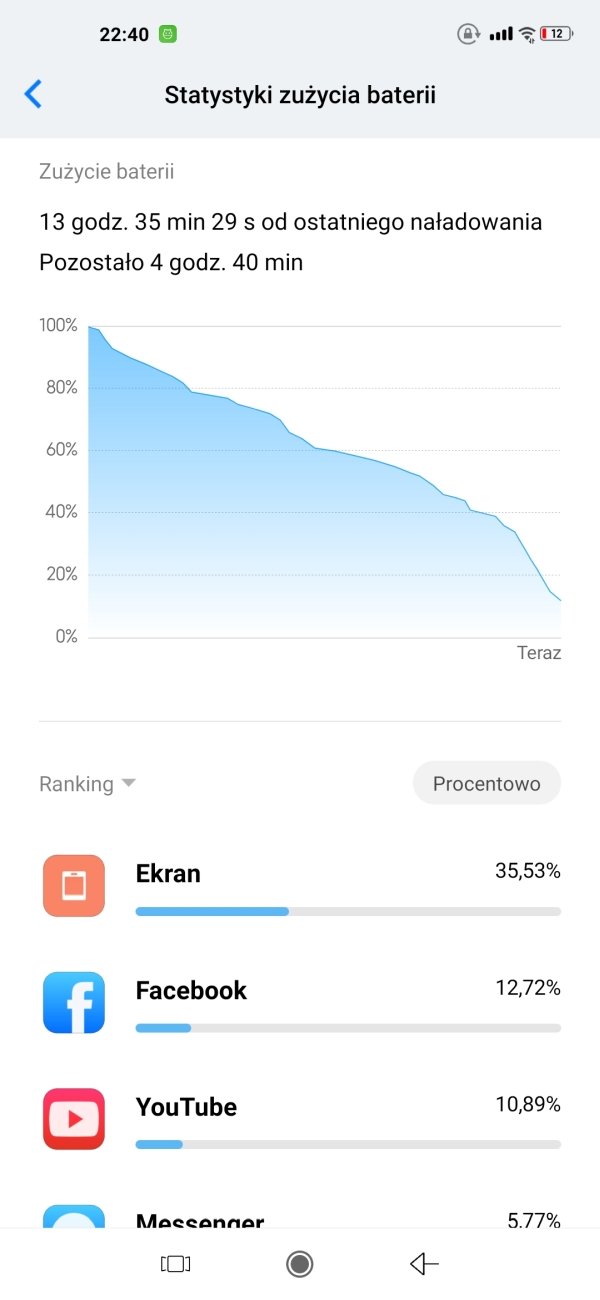
Task: Go back using the top-left arrow
Action: (33, 95)
